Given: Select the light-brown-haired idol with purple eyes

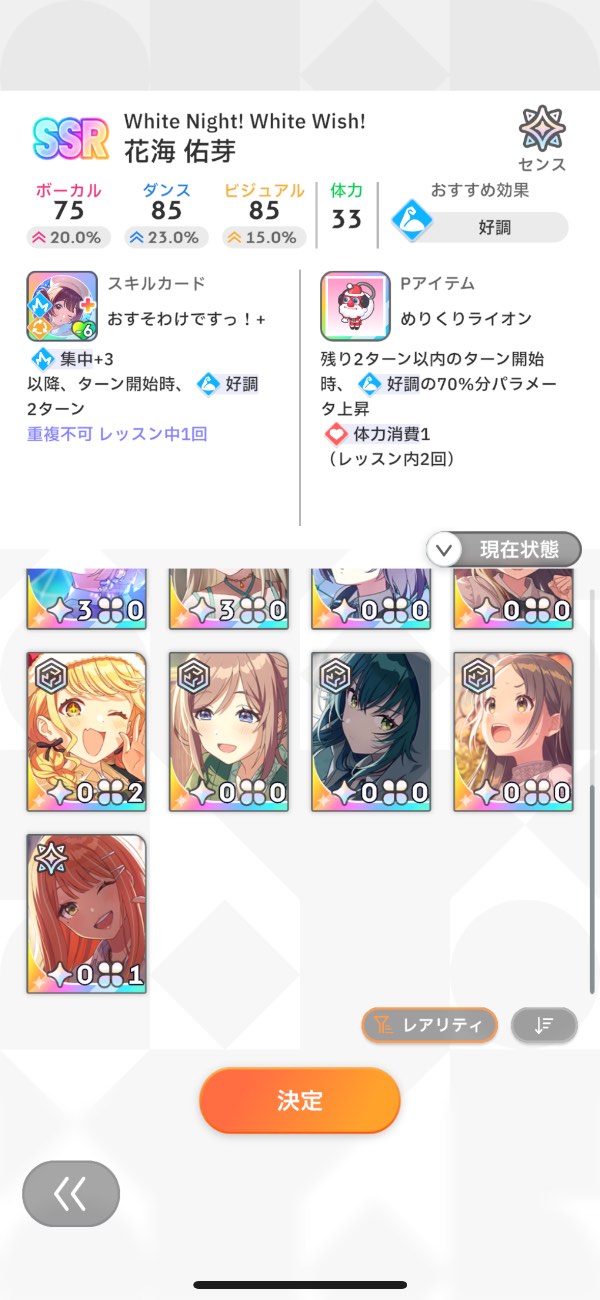Looking at the screenshot, I should 229,730.
